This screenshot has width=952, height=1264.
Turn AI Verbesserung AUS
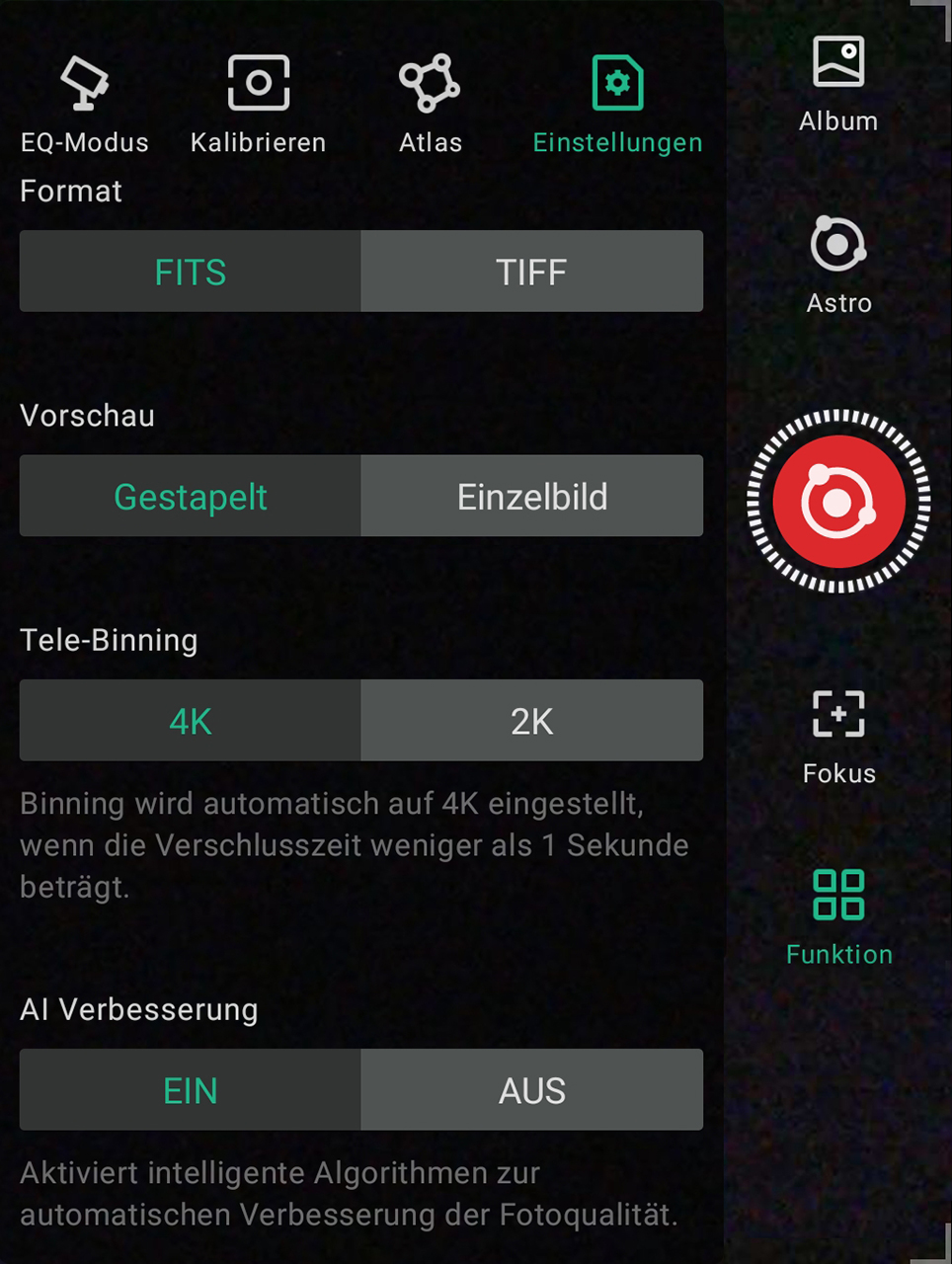tap(531, 1089)
